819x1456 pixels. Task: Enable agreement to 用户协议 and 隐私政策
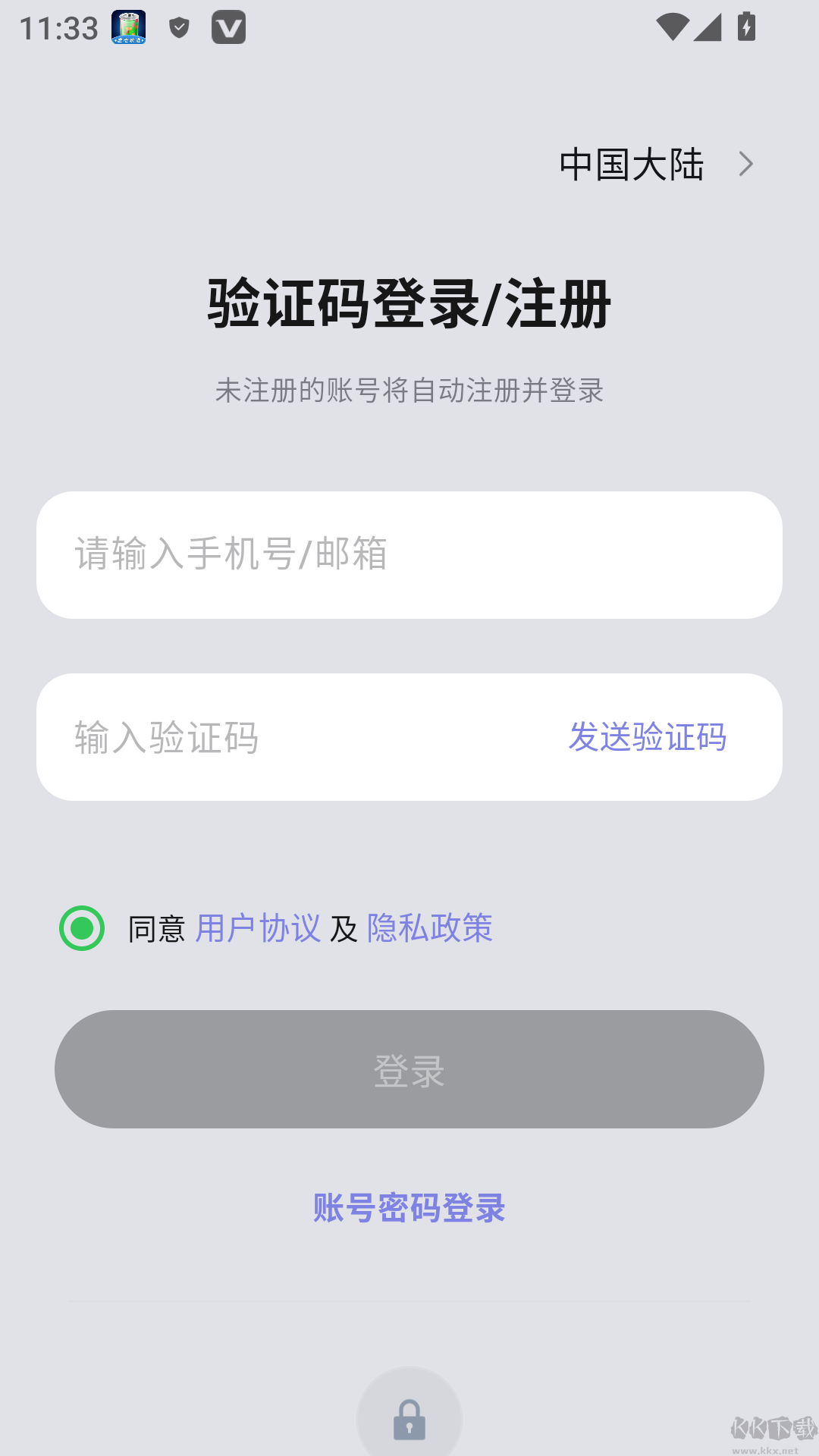83,928
